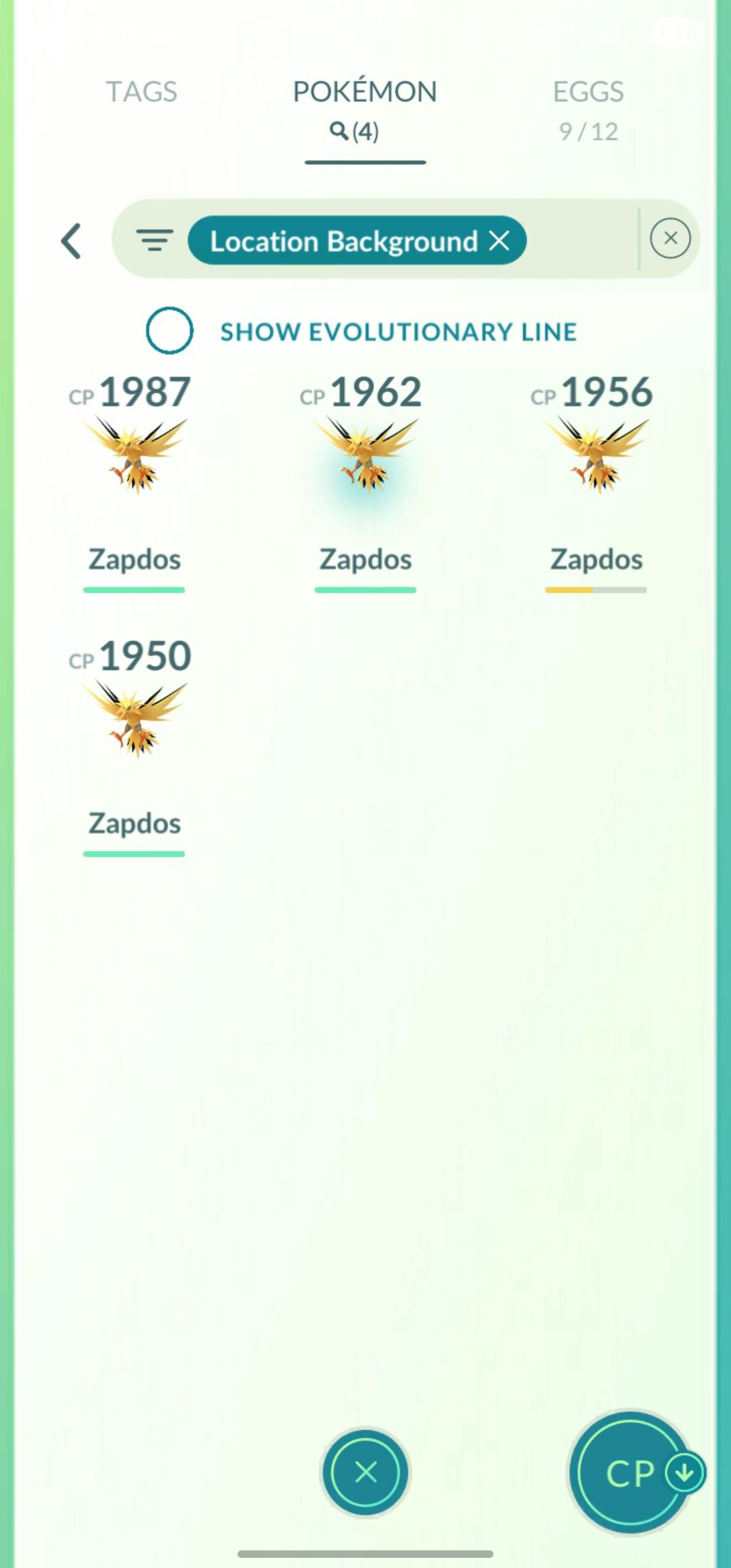Go back with the left arrow
The image size is (731, 1568).
point(72,241)
